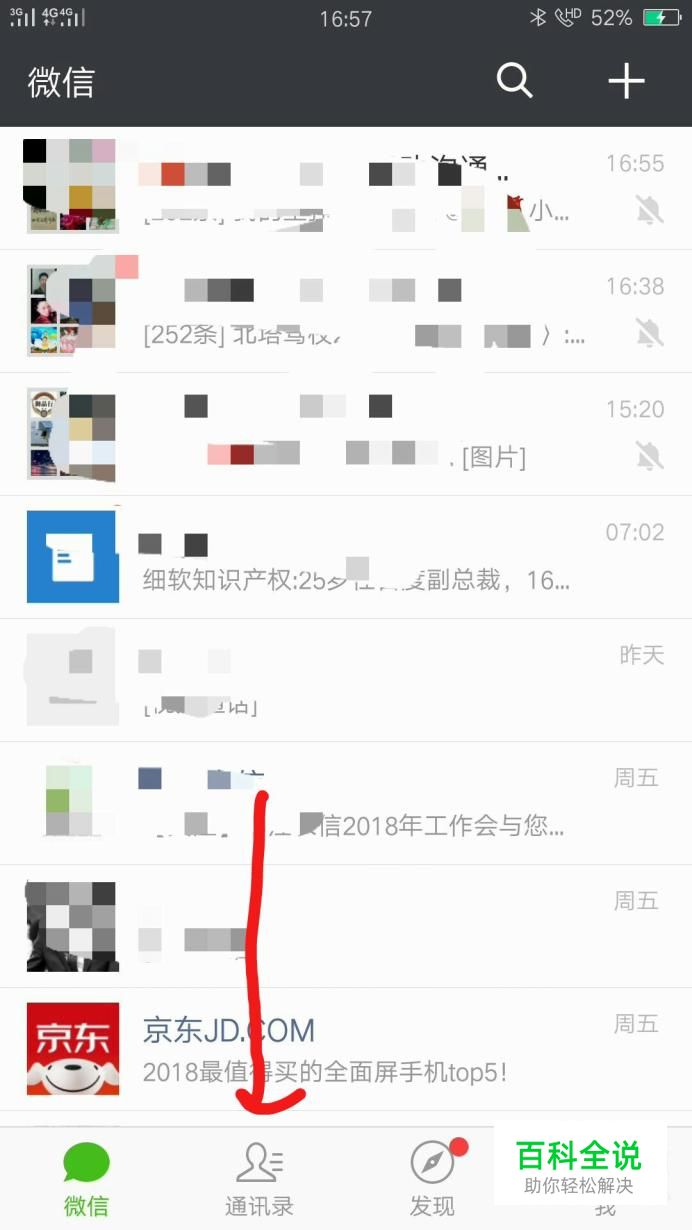Viewport: 692px width, 1230px height.
Task: Open the 京东JD.COM chat
Action: point(345,1049)
